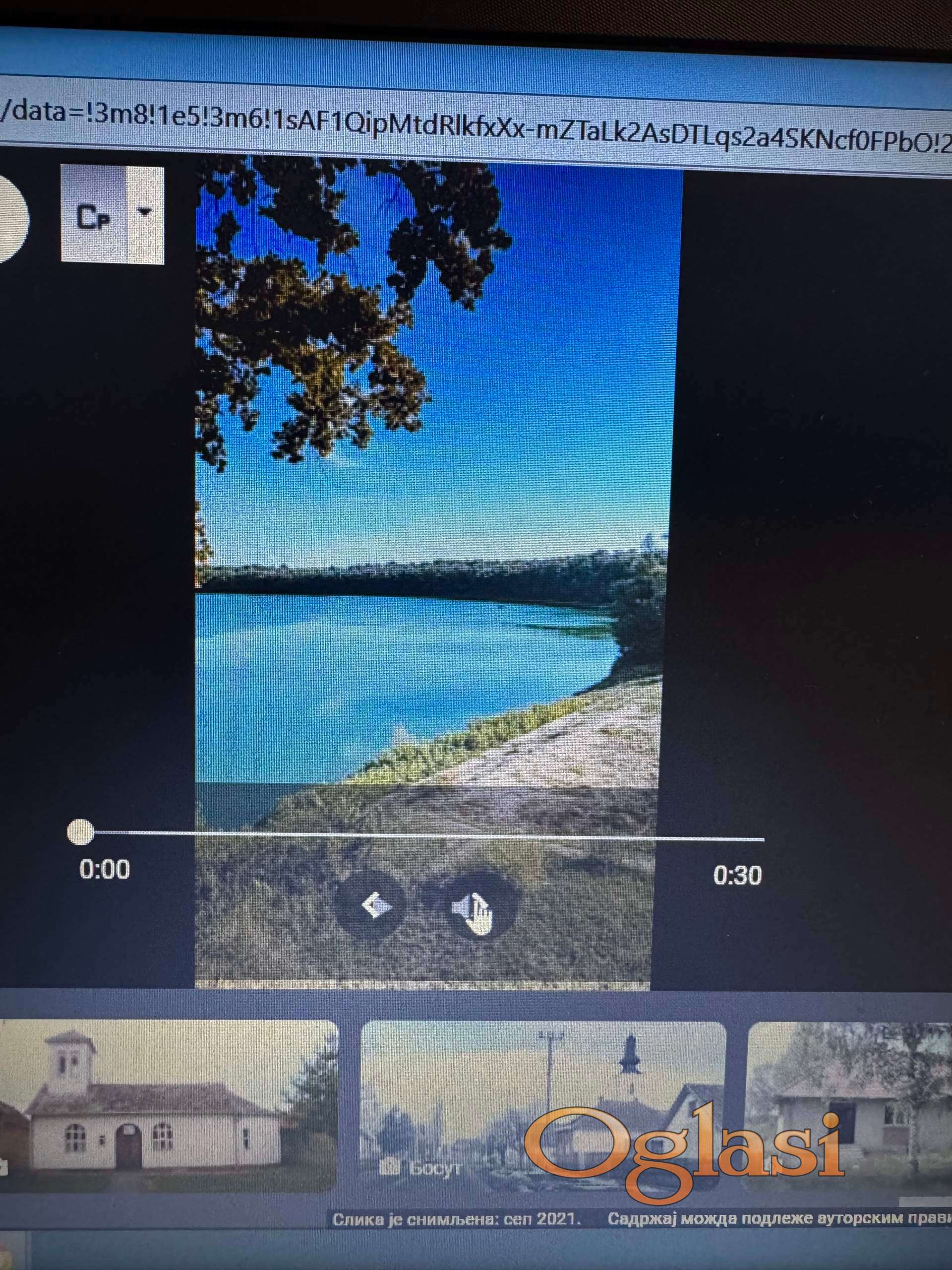
Task: Click the video progress slider handle
Action: tap(81, 832)
